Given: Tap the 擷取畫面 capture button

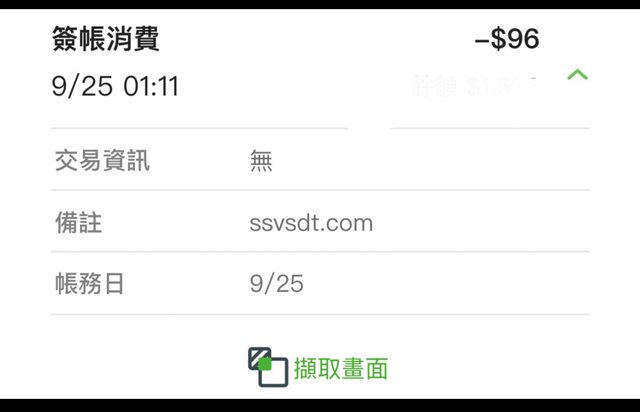Looking at the screenshot, I should [x=318, y=367].
